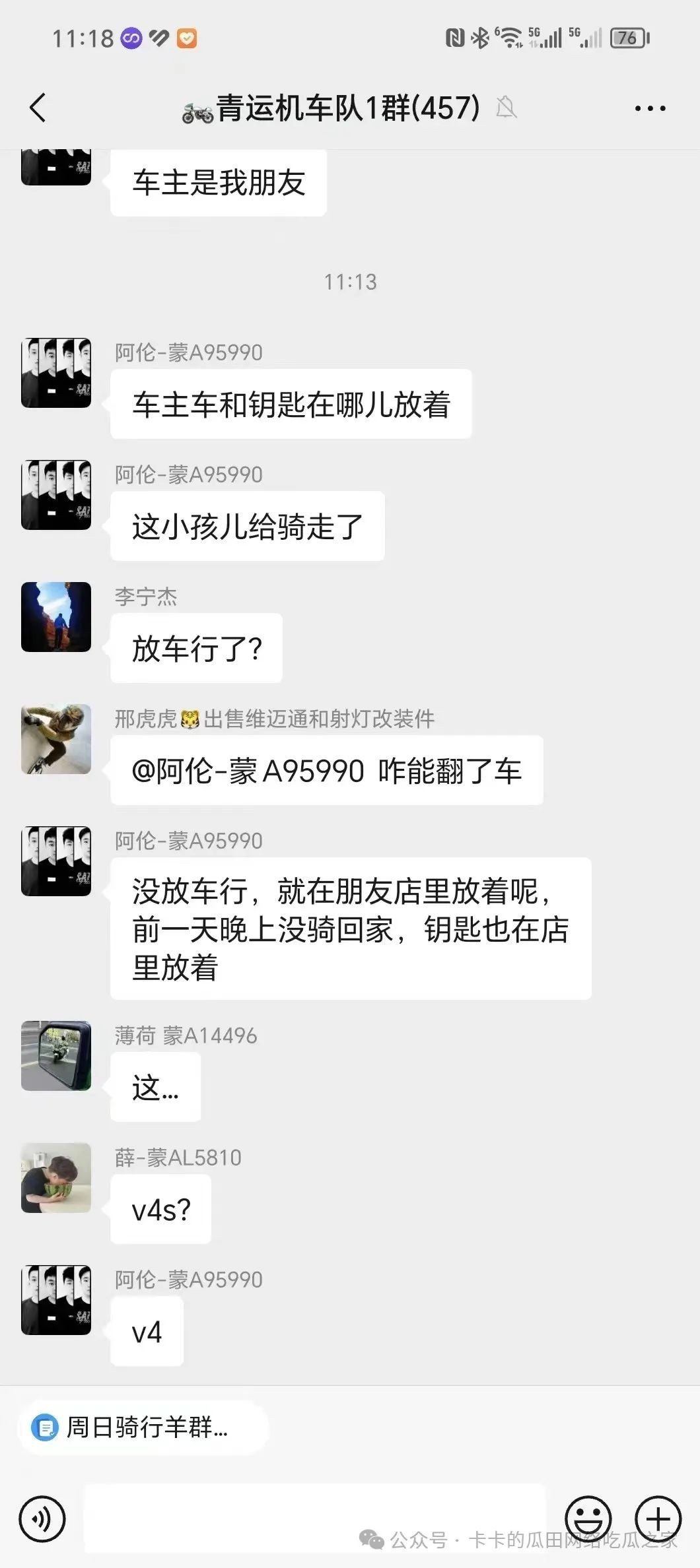Open 阿伦's avatar beside the v4 message
Image resolution: width=700 pixels, height=1568 pixels.
click(x=56, y=1299)
